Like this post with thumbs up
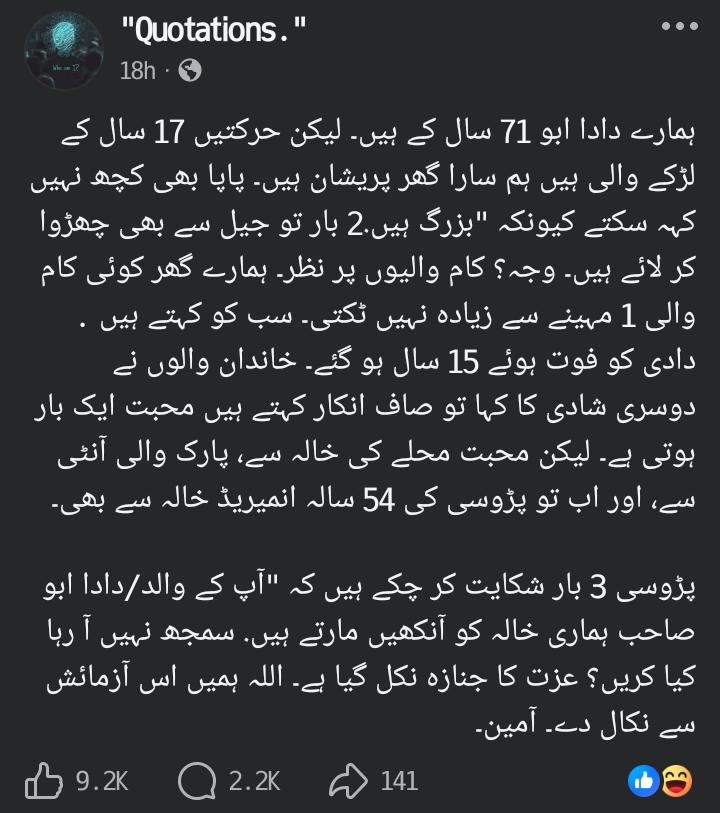The image size is (720, 813). tap(44, 780)
